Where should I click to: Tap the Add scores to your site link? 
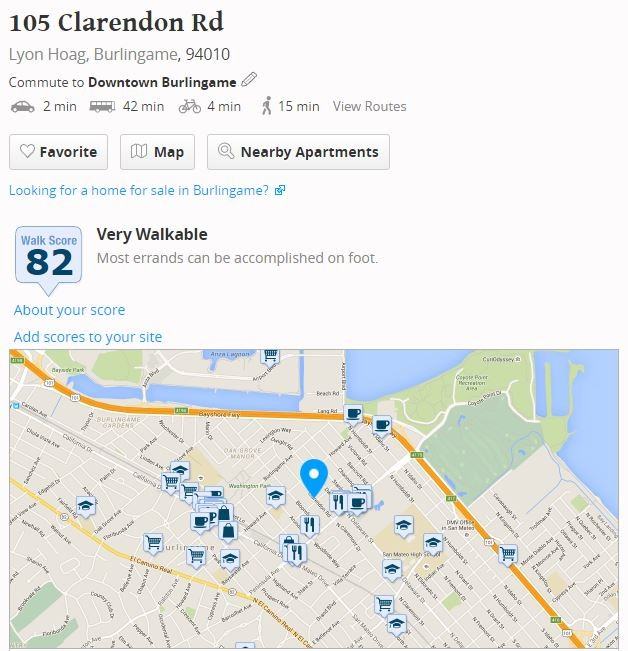coord(88,337)
